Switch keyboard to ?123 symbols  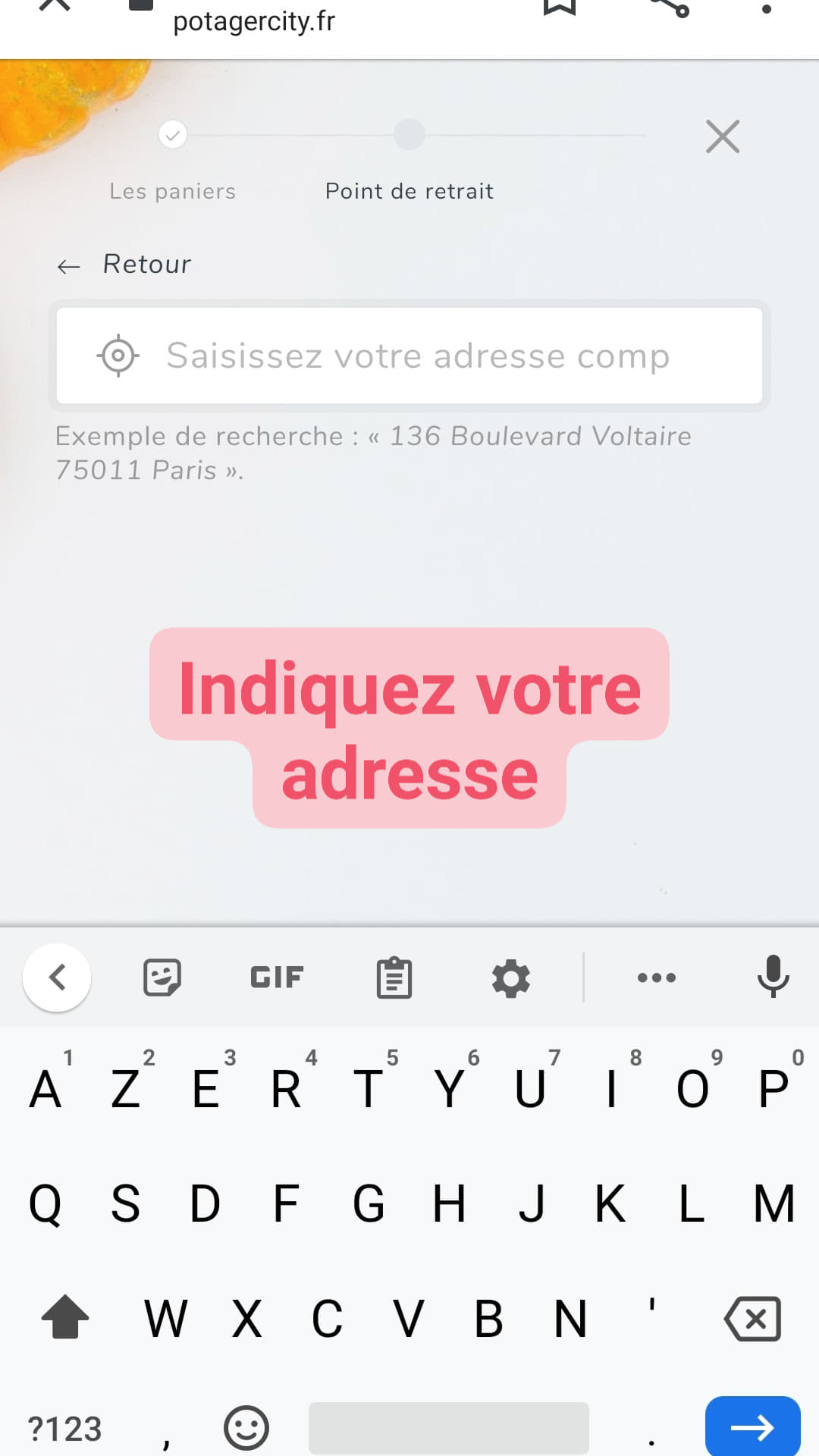[x=64, y=1429]
